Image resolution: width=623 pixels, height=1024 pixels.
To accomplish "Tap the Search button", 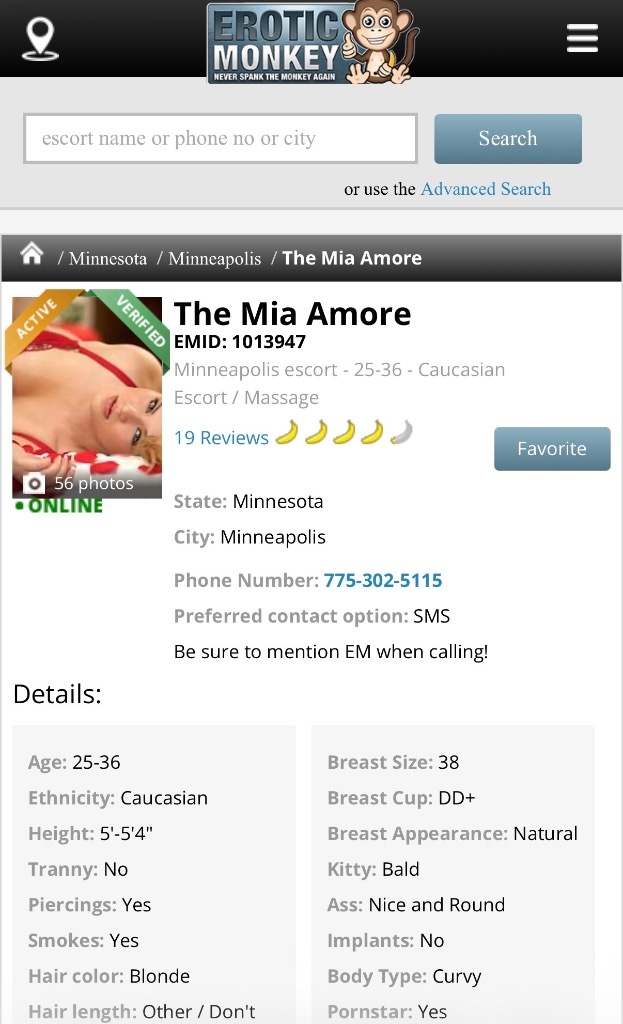I will pyautogui.click(x=507, y=139).
